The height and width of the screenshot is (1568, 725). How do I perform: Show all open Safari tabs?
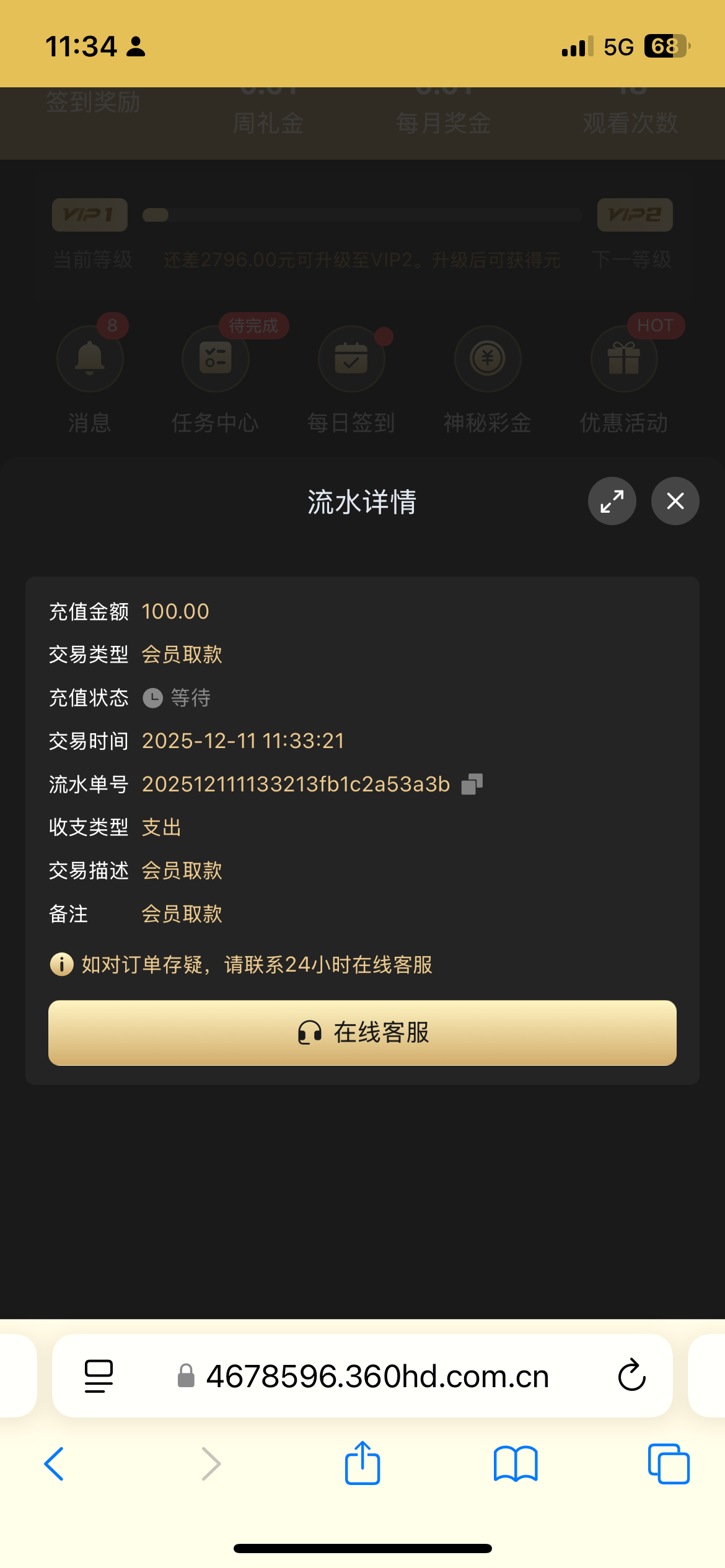[x=668, y=1464]
